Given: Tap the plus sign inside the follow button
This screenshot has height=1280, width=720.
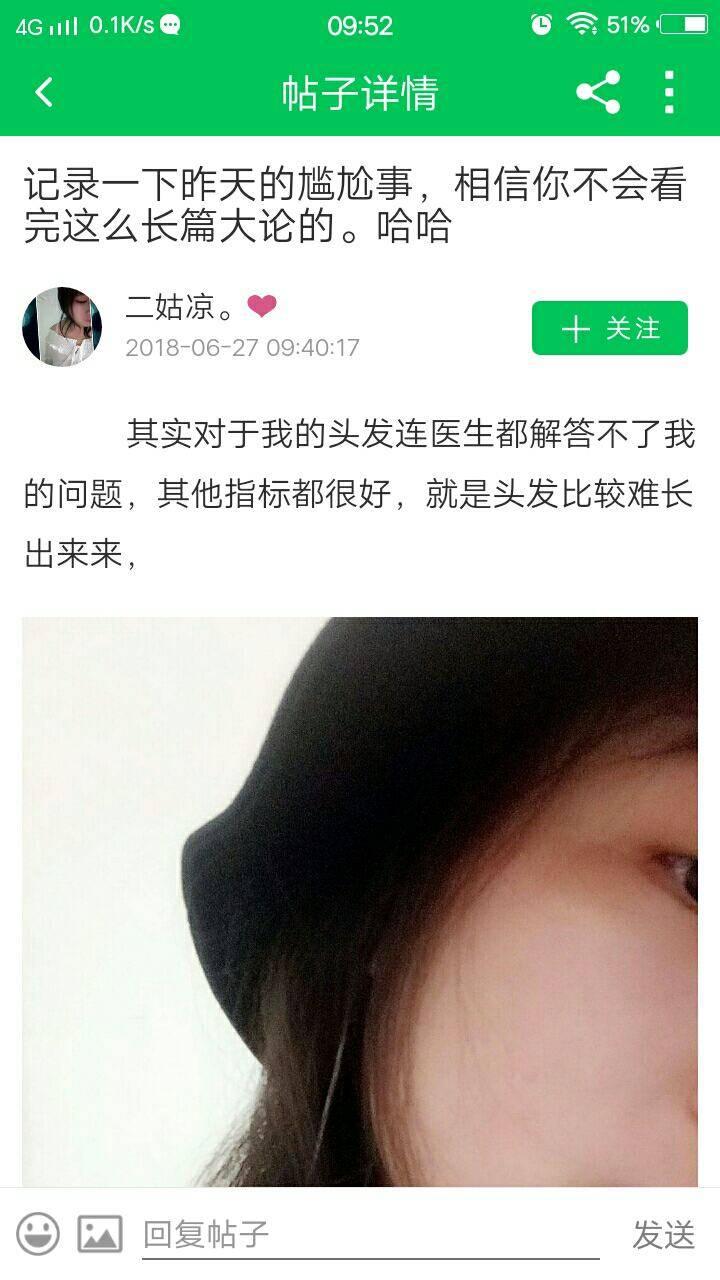Looking at the screenshot, I should click(575, 327).
